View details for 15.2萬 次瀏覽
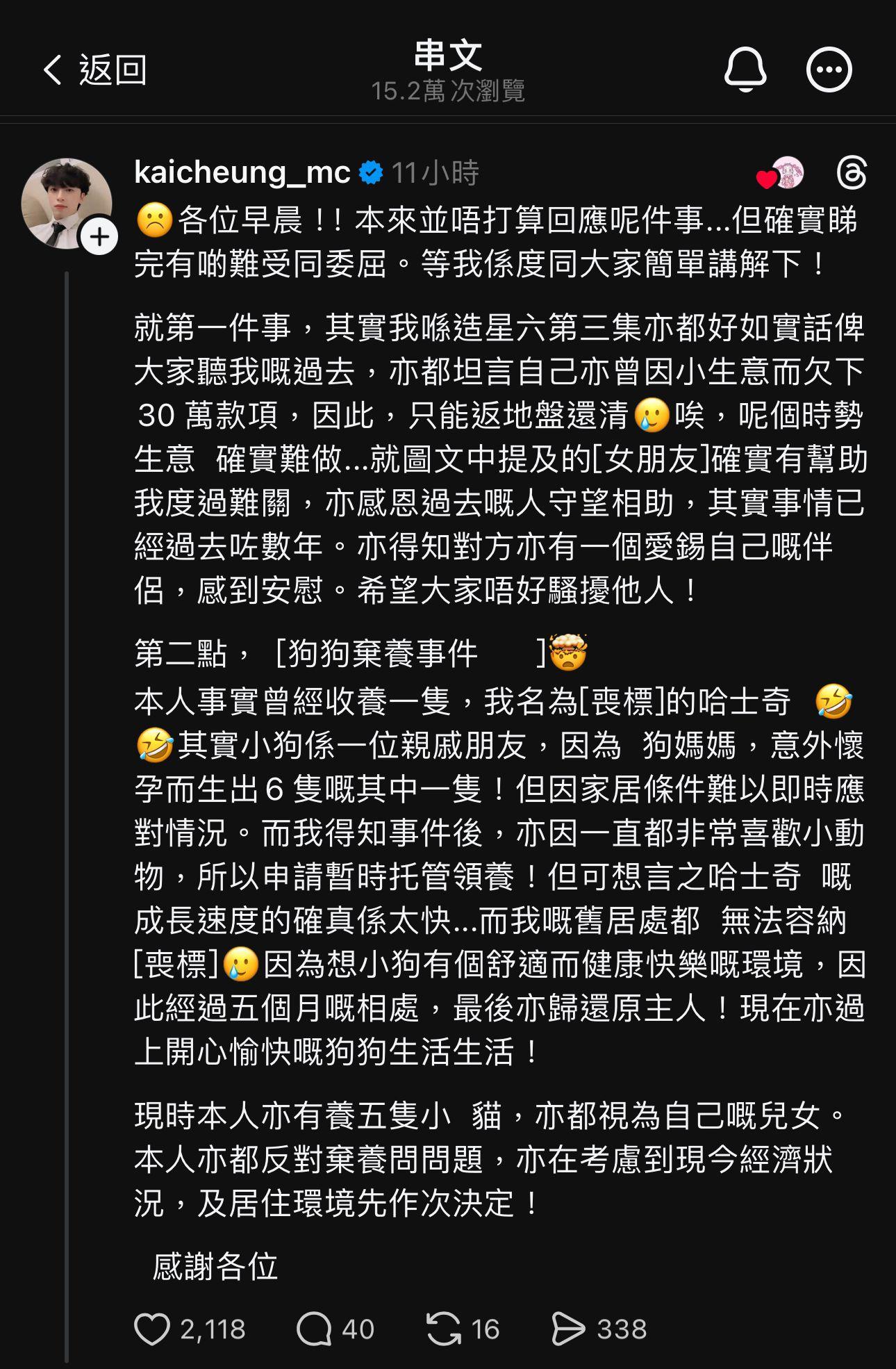 (448, 88)
